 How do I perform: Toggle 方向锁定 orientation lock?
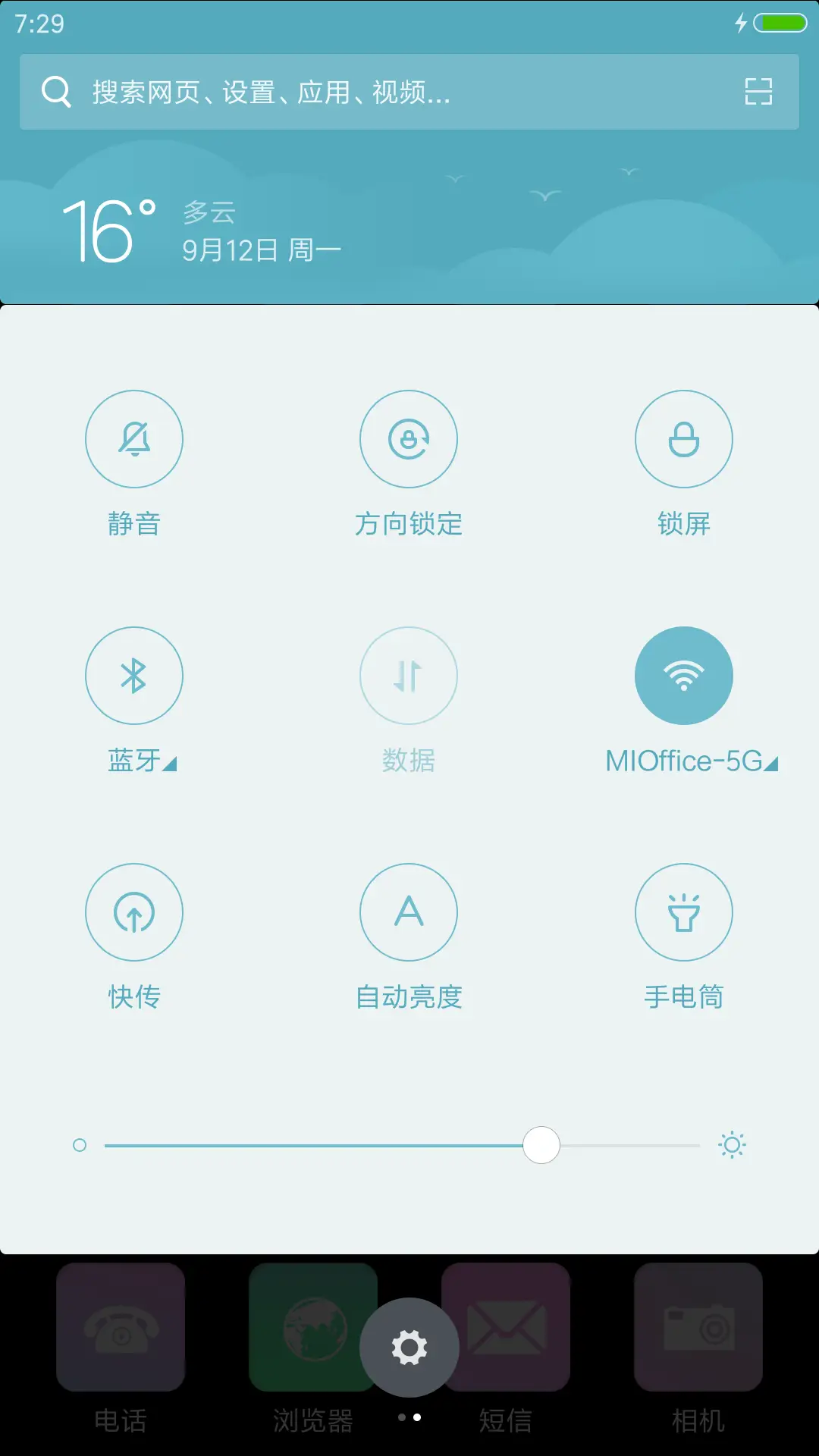click(x=409, y=439)
